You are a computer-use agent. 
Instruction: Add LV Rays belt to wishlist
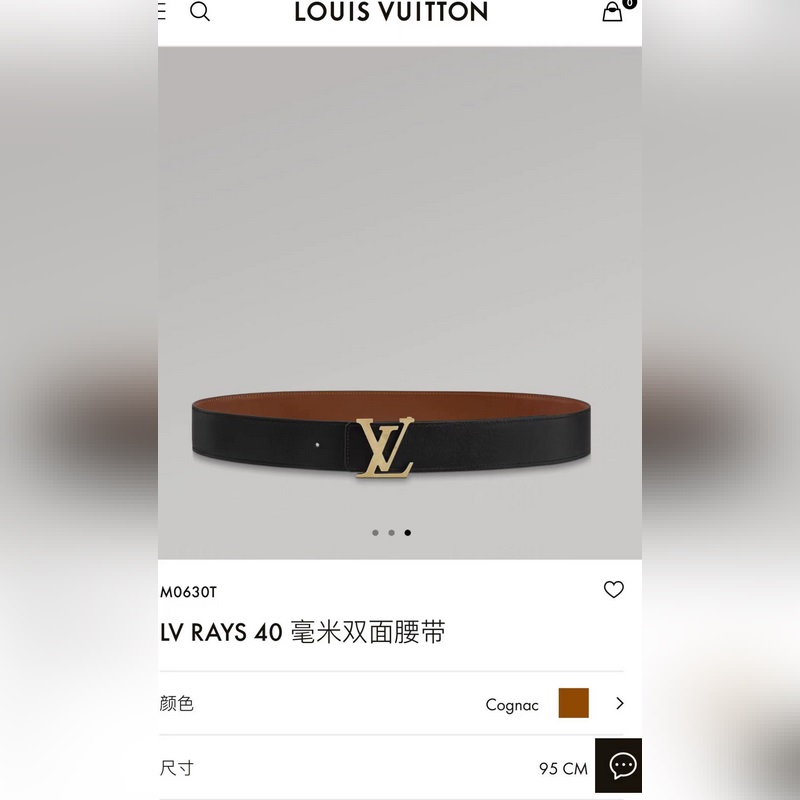pyautogui.click(x=614, y=590)
